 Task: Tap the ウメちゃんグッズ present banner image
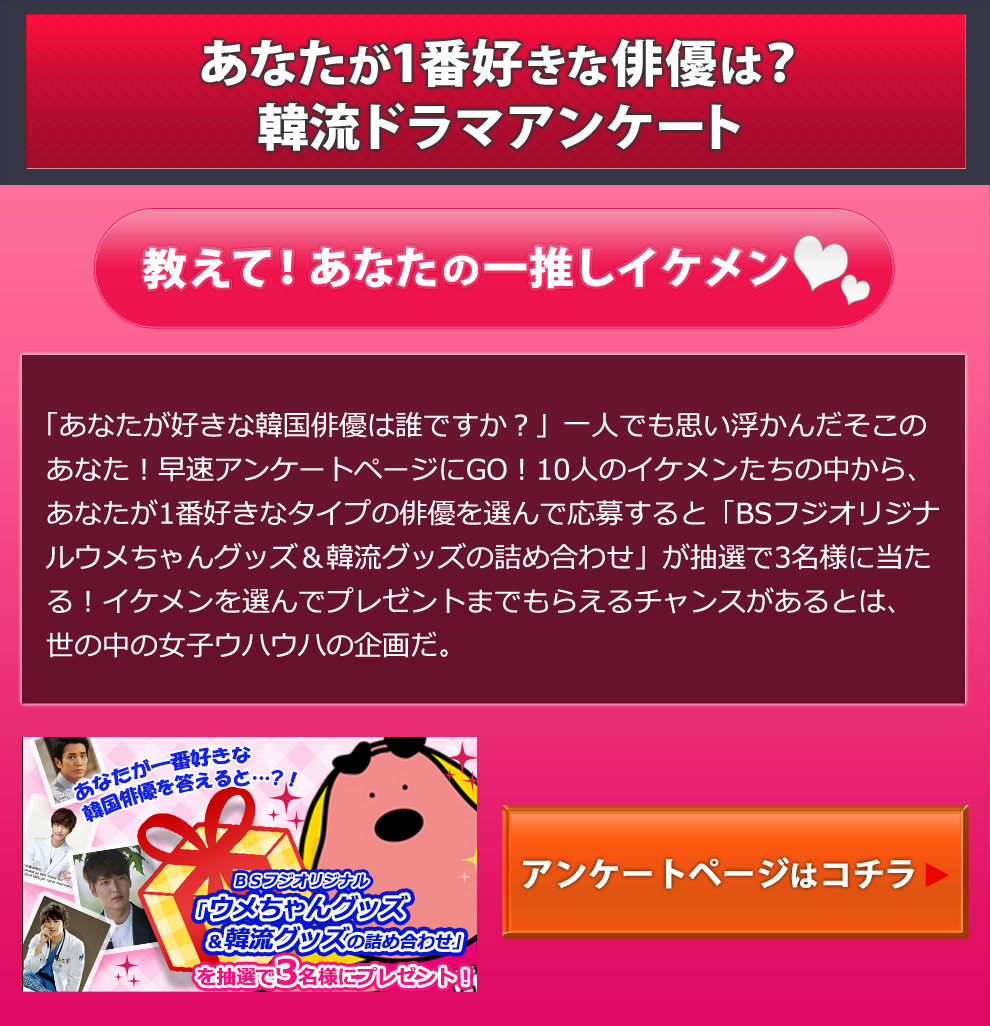tap(250, 865)
